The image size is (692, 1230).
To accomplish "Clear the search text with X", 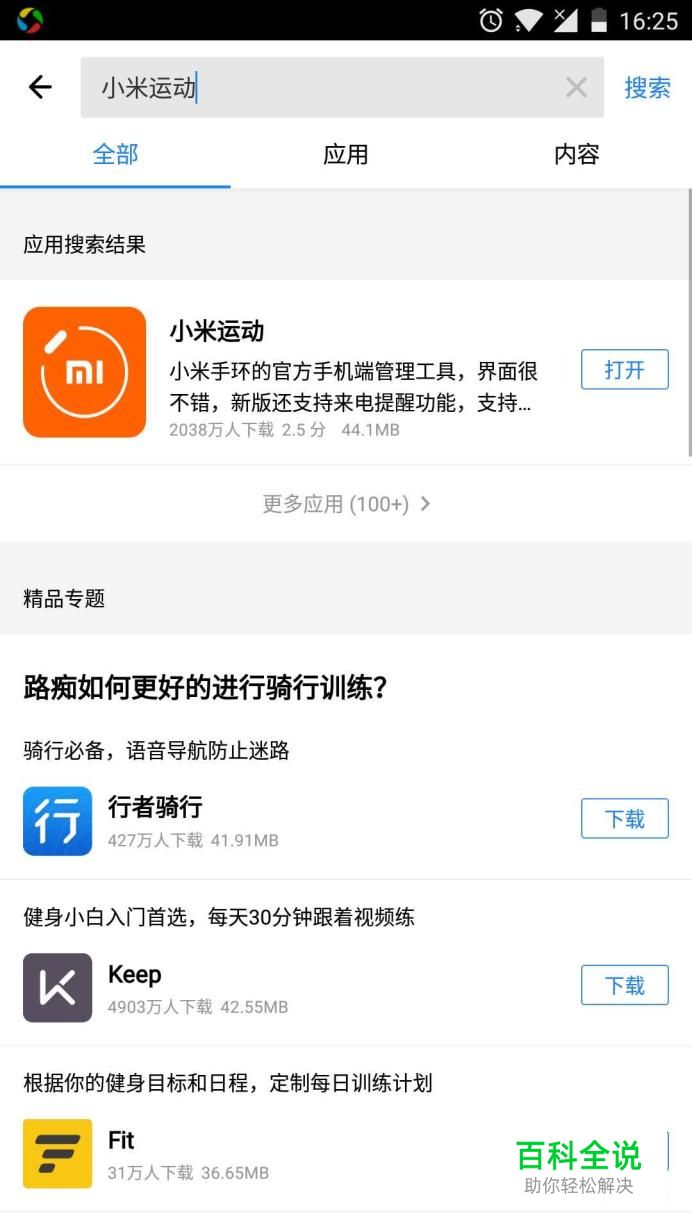I will (576, 88).
